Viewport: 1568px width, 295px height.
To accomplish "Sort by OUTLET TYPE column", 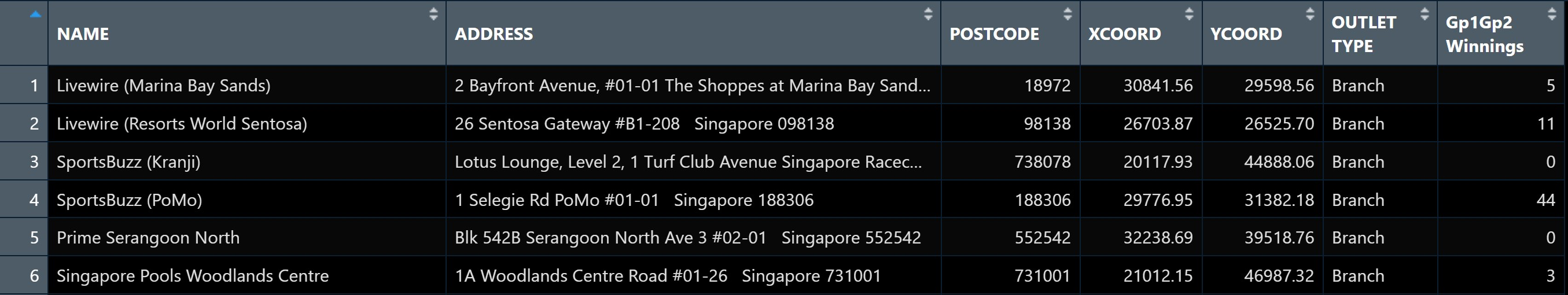I will (1425, 14).
